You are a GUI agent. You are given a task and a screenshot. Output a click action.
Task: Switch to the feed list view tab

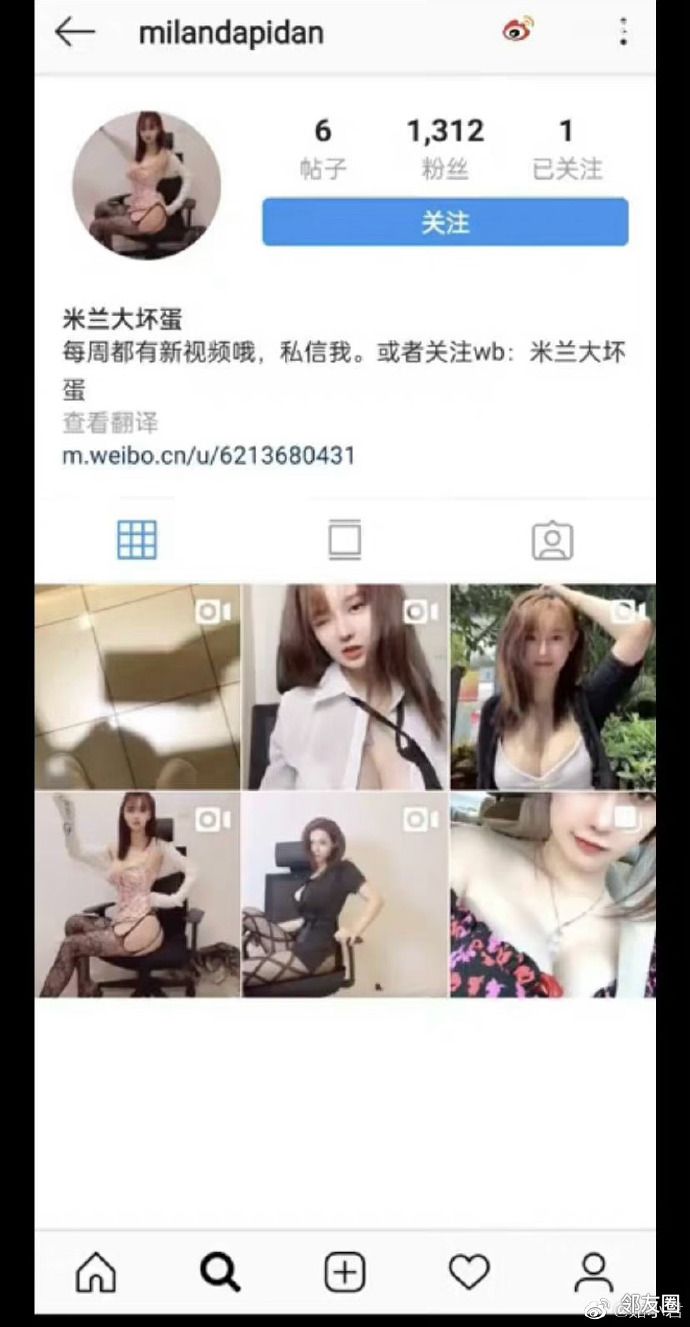click(x=344, y=540)
